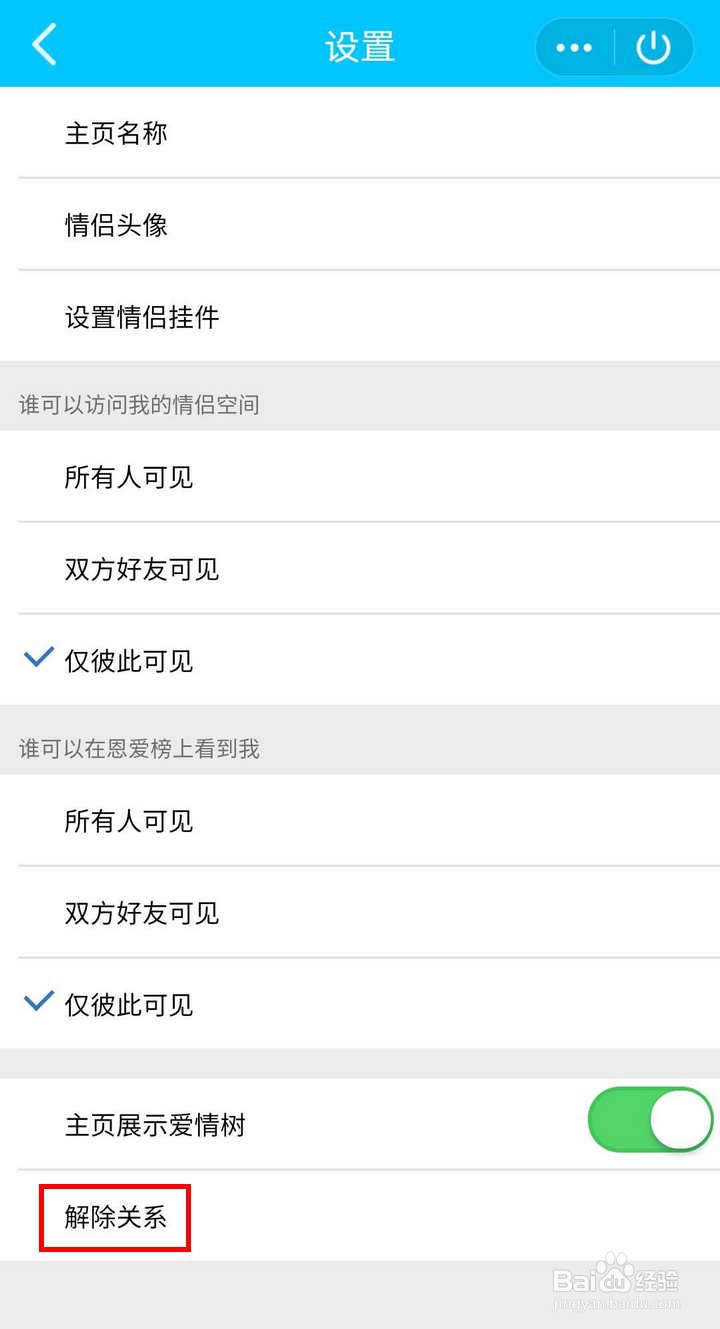Select 所有人可见 under 谁可以访问我的情侣空间
This screenshot has width=720, height=1329.
tap(128, 477)
